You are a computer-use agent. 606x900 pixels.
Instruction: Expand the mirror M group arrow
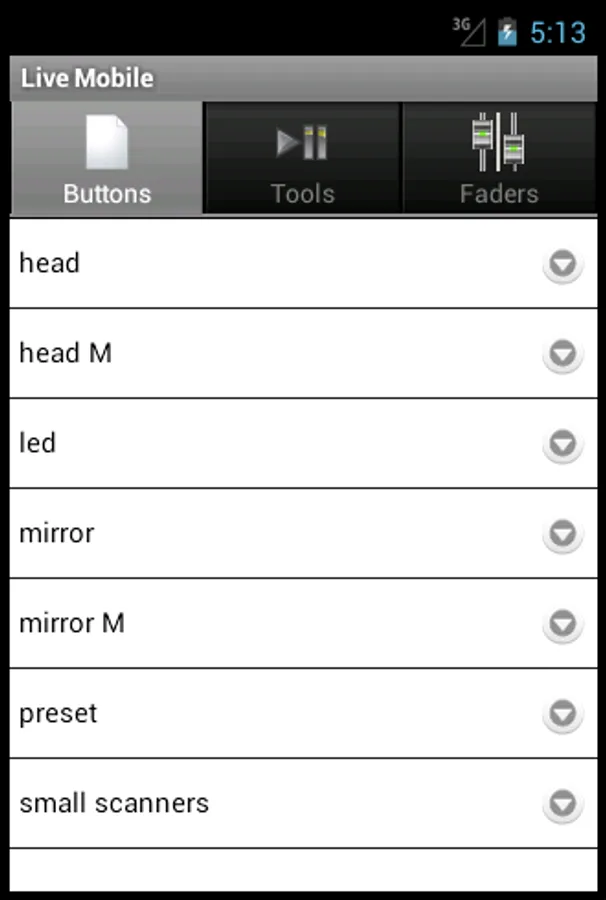[563, 624]
